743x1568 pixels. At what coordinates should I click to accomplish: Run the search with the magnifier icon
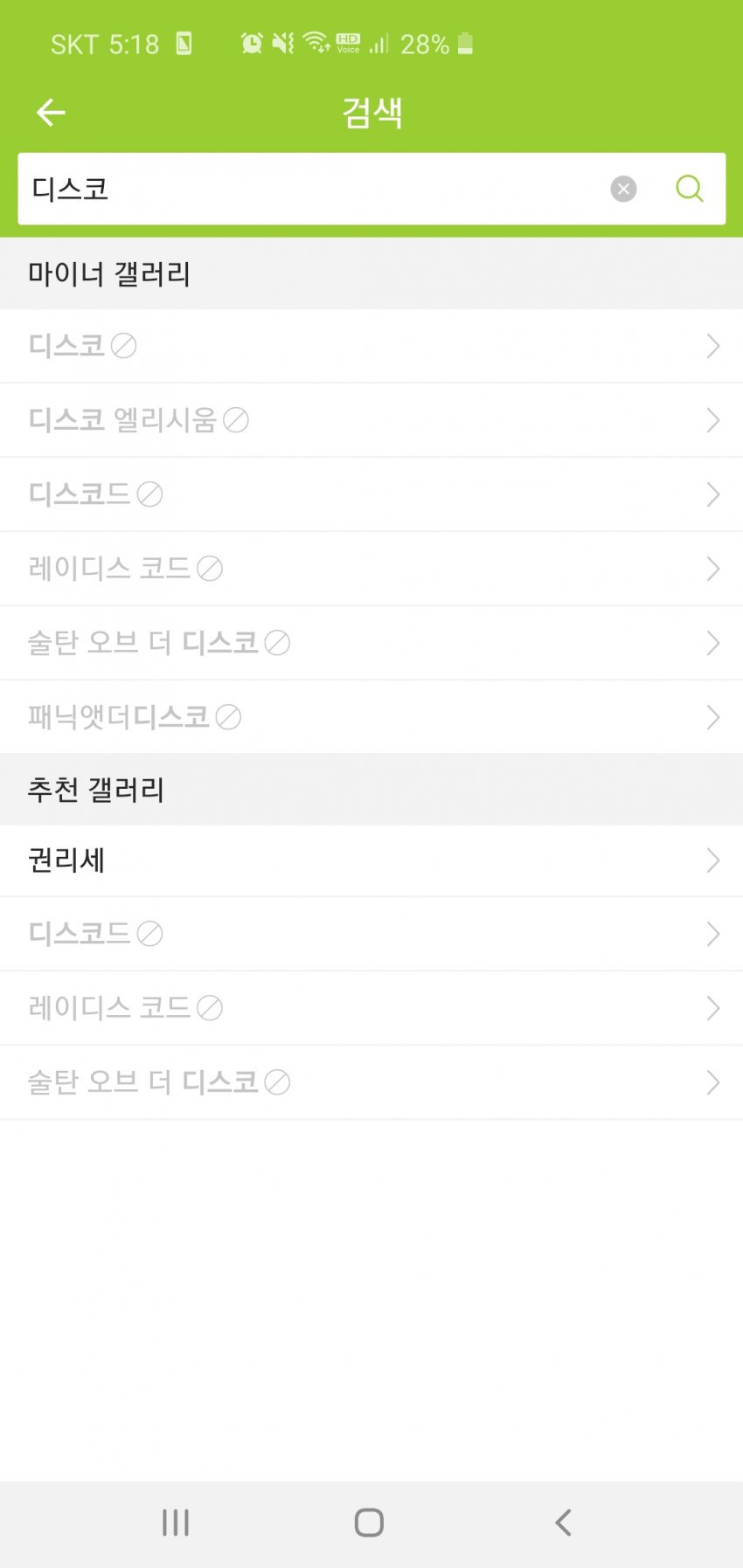click(x=690, y=189)
